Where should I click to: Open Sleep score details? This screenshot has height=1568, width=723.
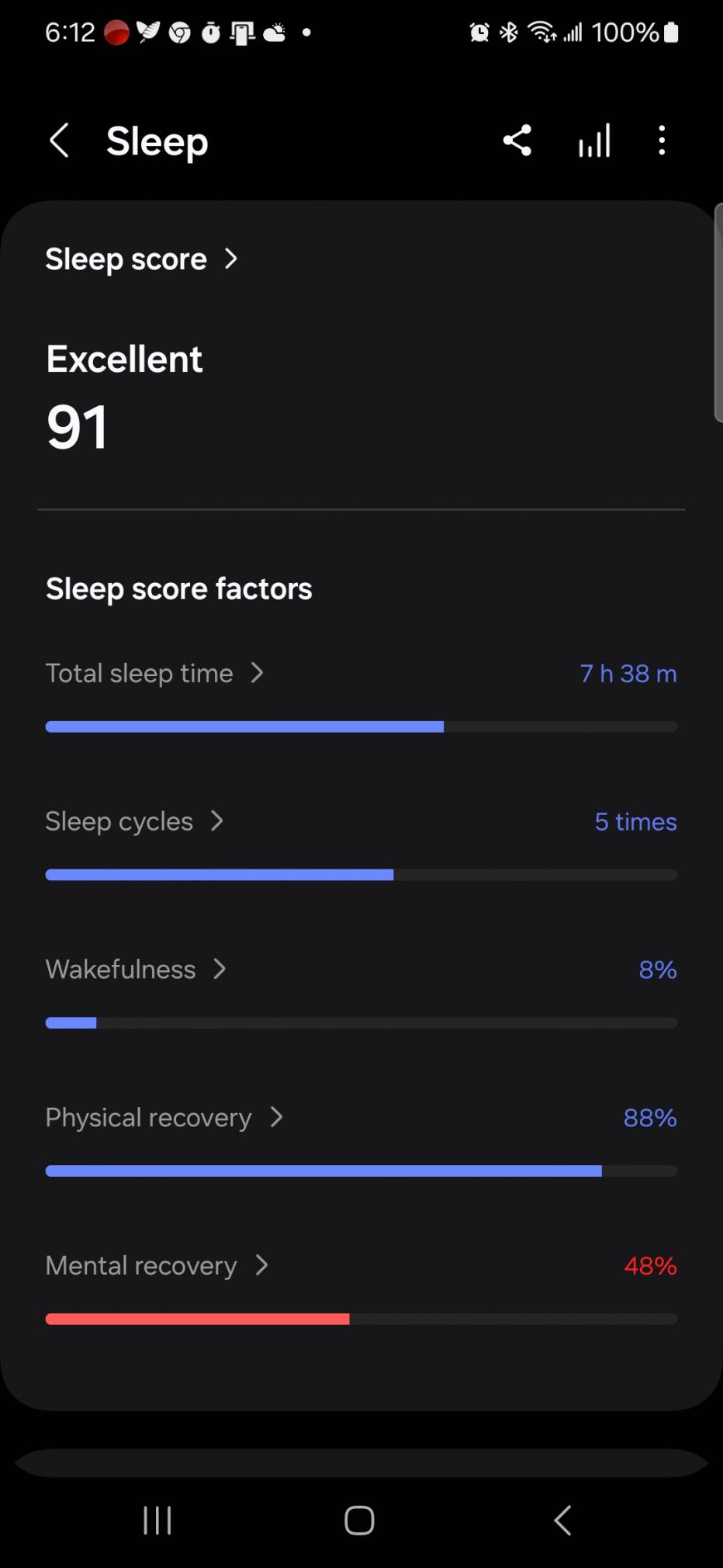coord(141,259)
